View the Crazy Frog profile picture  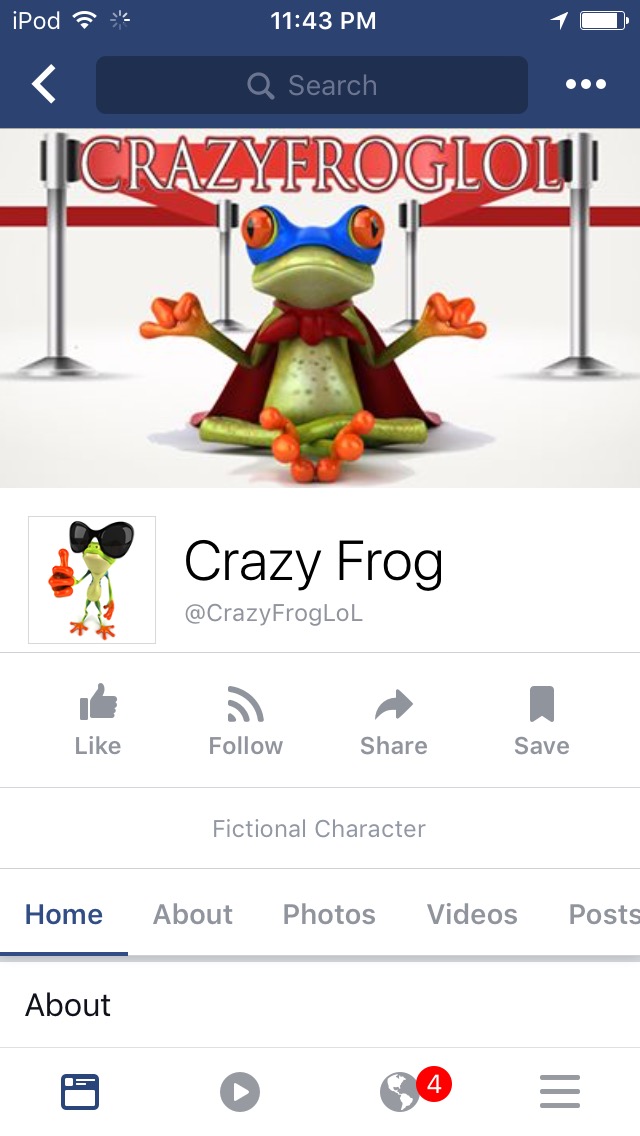[92, 580]
